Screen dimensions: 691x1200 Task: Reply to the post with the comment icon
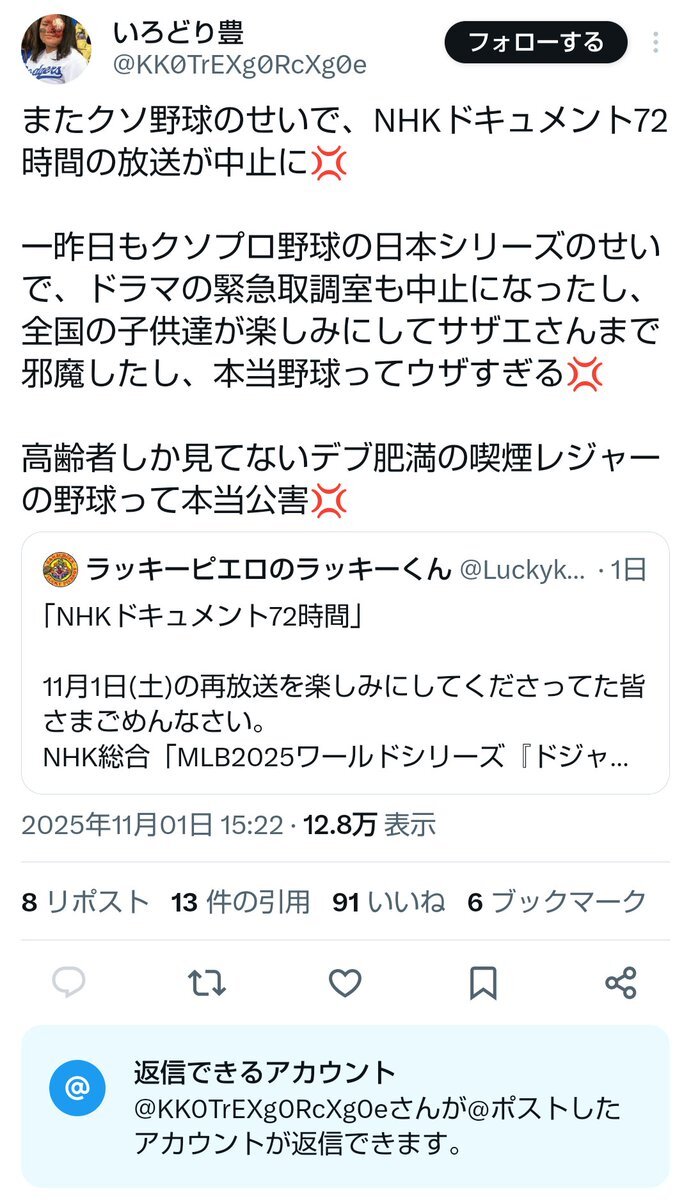(x=68, y=984)
